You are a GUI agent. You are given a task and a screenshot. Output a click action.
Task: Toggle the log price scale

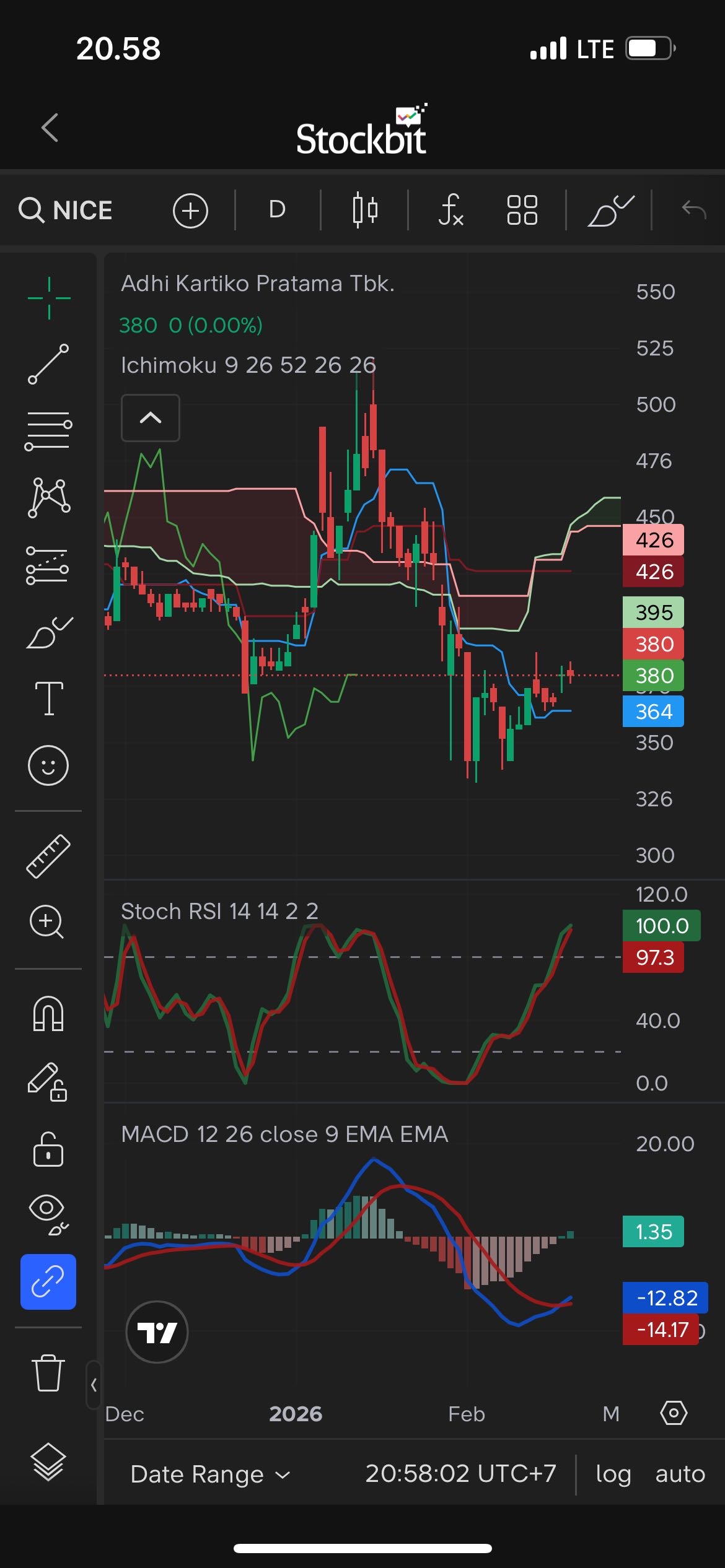click(613, 1474)
